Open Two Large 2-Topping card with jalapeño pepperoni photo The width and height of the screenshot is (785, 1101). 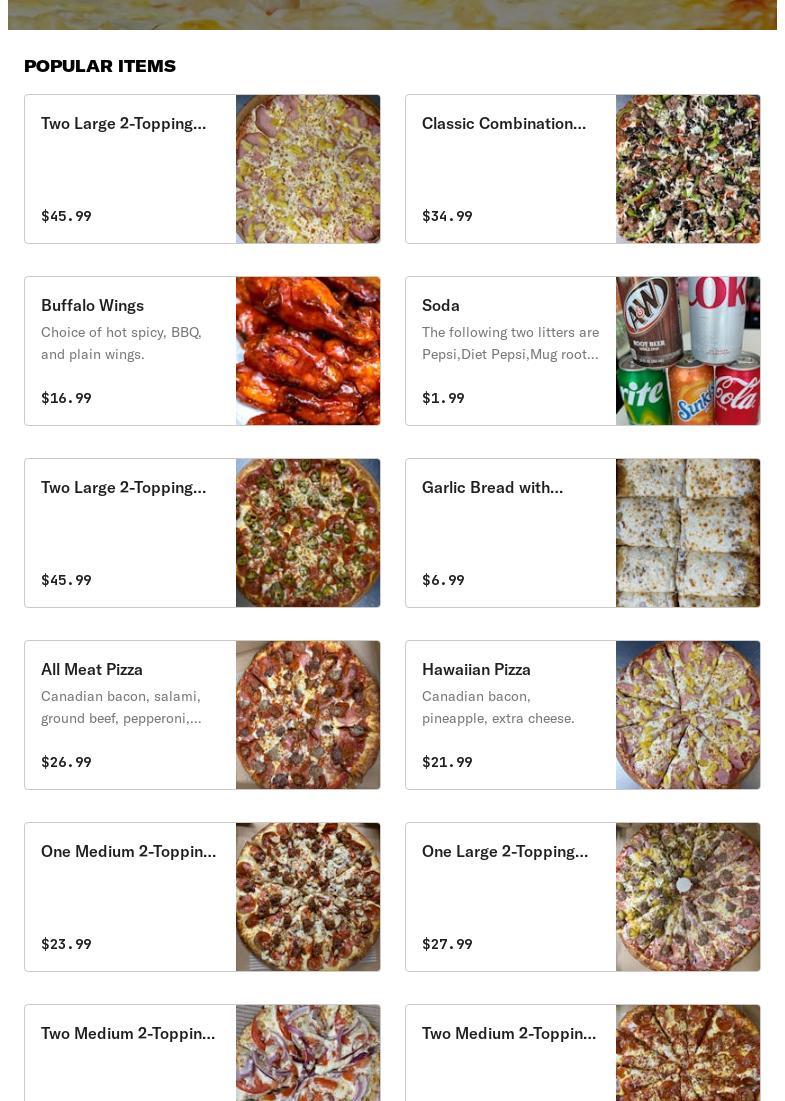click(x=202, y=533)
